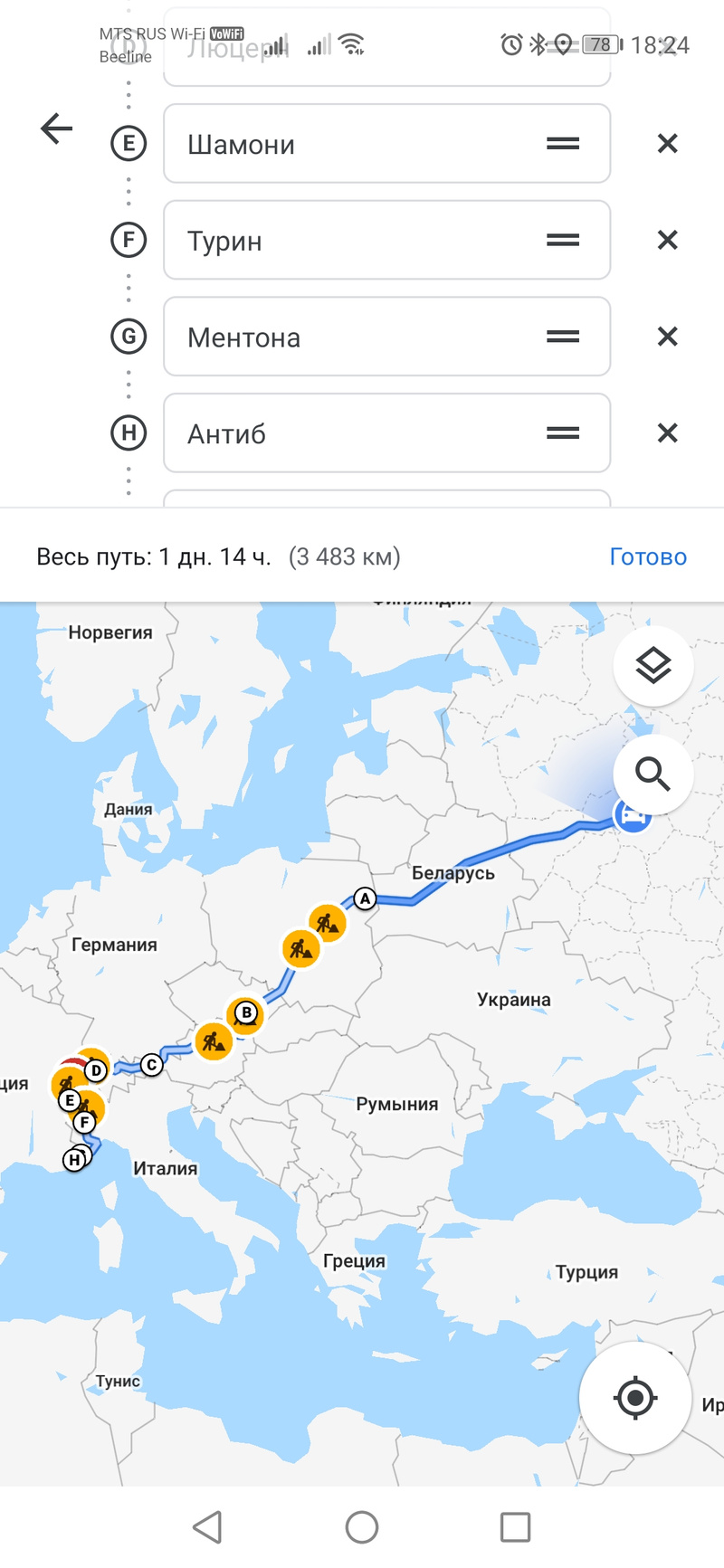
Task: Go back using the top arrow
Action: click(x=56, y=128)
